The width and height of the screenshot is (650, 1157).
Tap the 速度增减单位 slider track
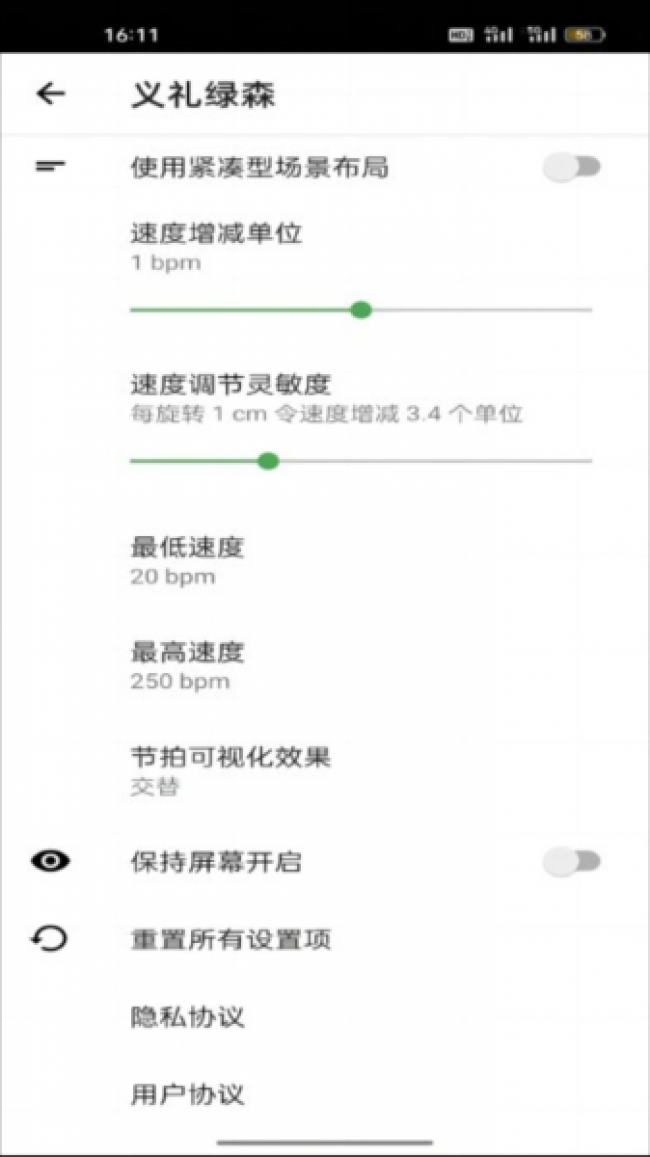[470, 310]
